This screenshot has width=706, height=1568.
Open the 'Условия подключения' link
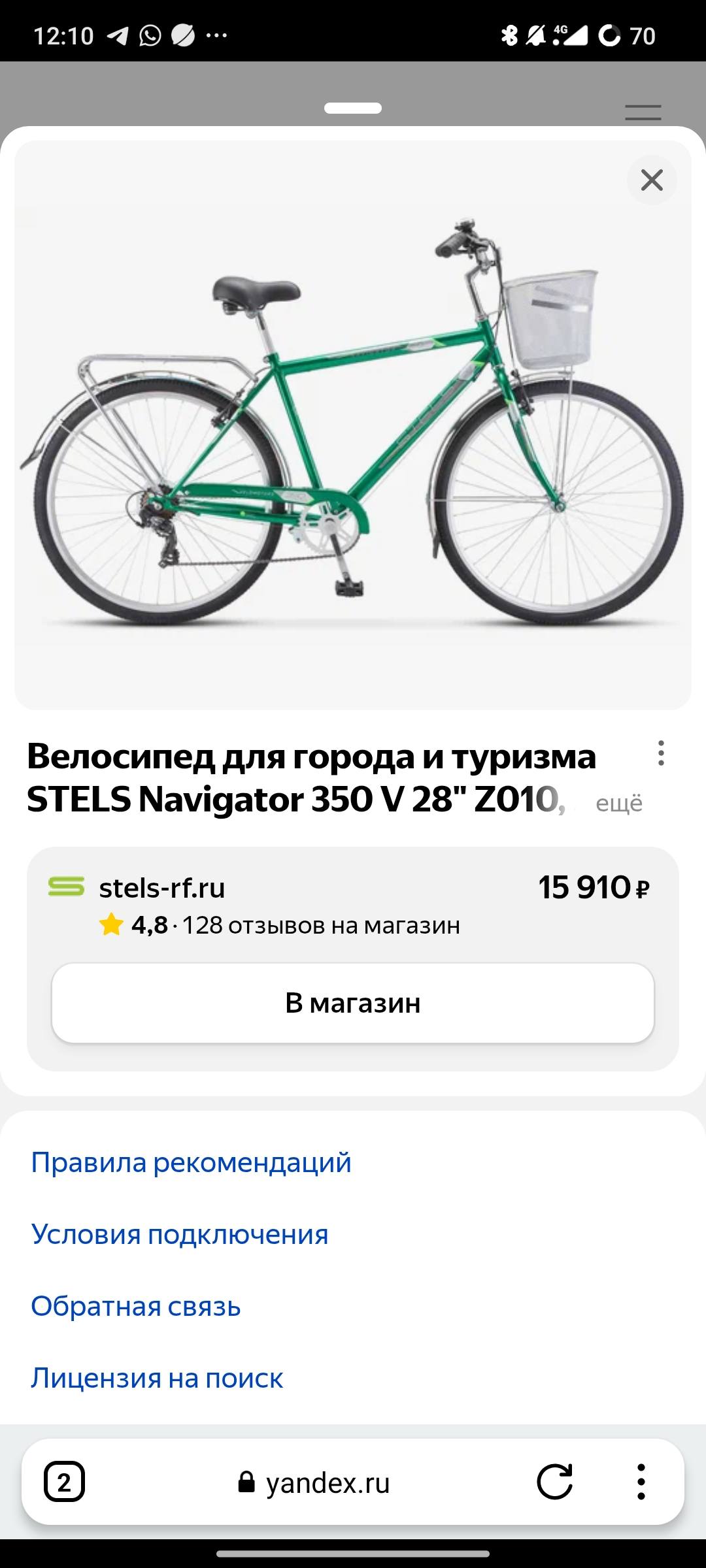tap(180, 1233)
